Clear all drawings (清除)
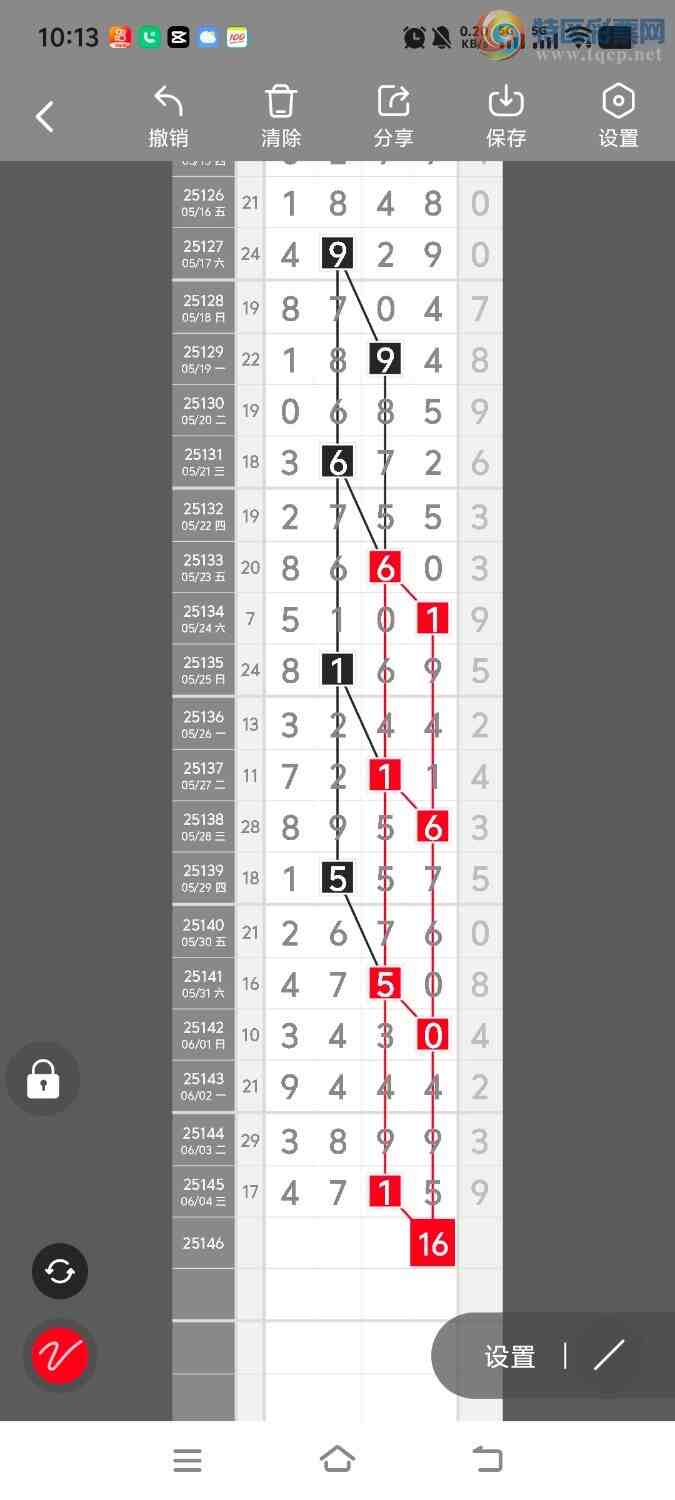The height and width of the screenshot is (1500, 675). click(x=281, y=117)
